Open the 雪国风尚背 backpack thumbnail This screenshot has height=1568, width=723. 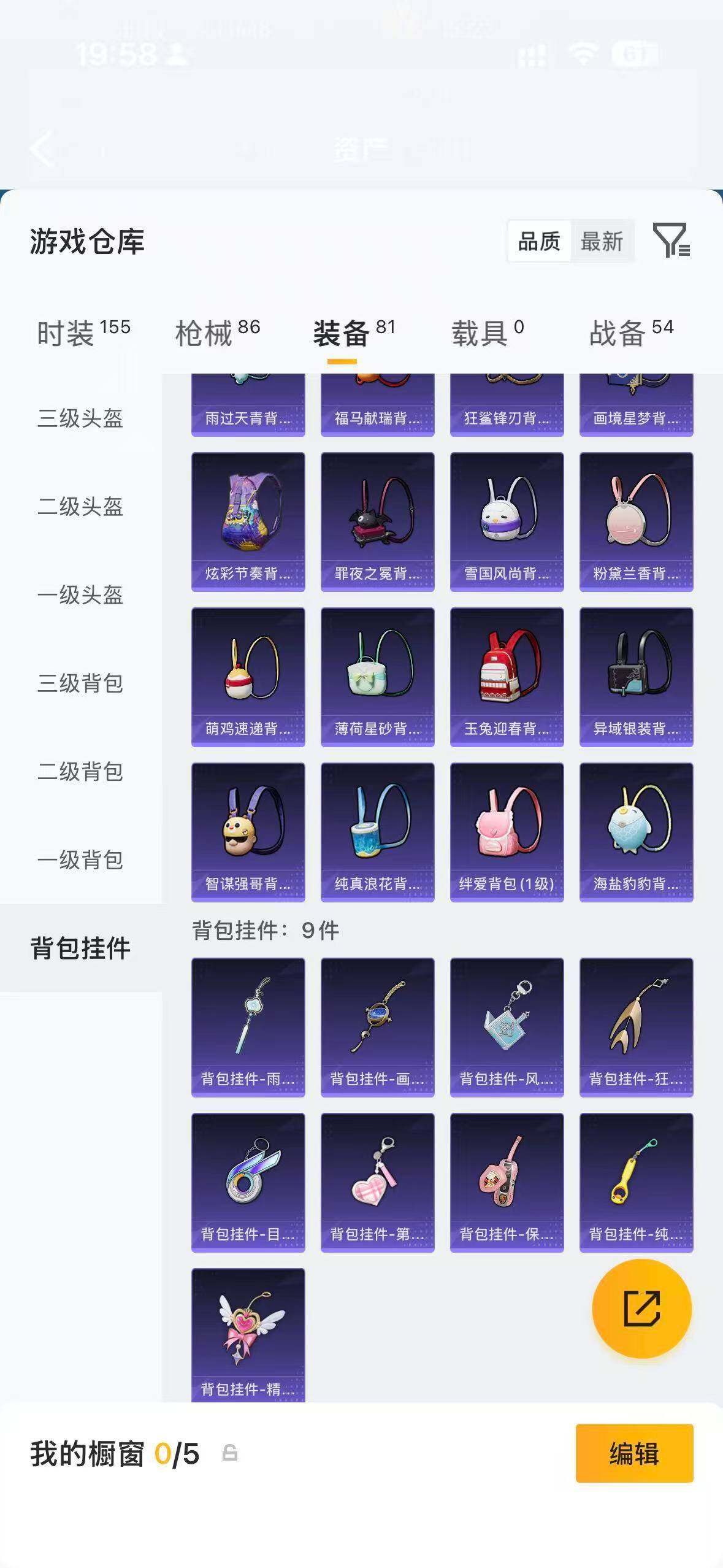pos(507,524)
